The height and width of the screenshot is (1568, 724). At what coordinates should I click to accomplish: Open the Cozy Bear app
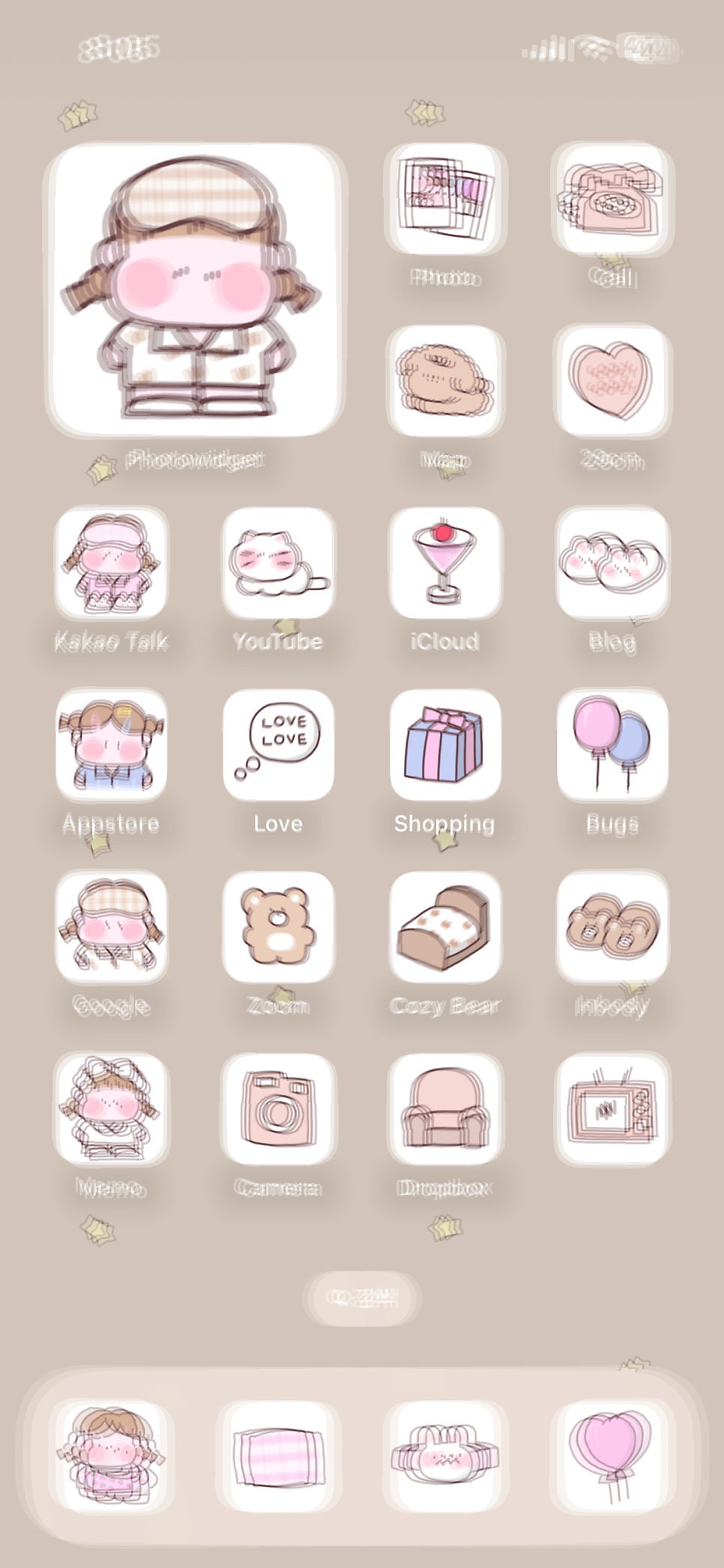click(445, 928)
